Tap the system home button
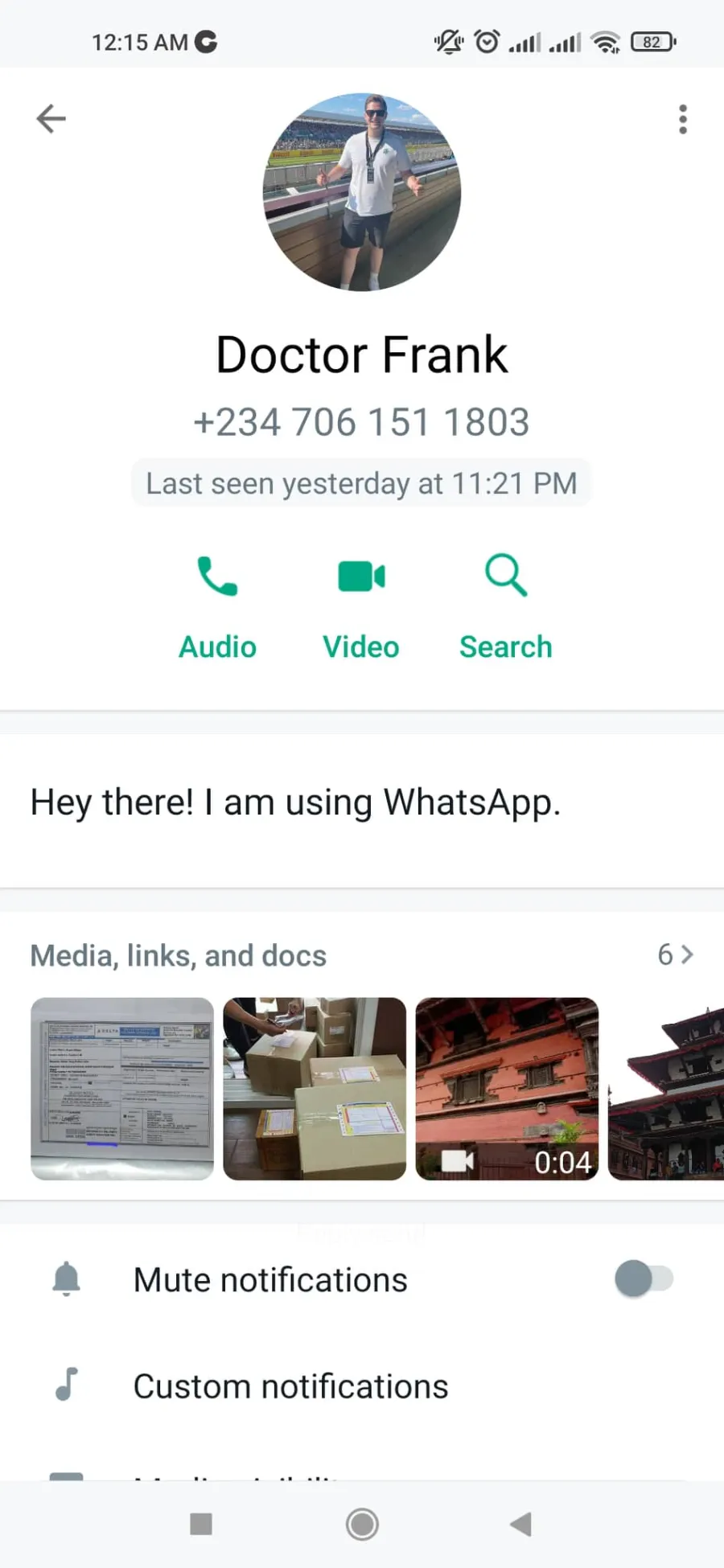 click(362, 1524)
